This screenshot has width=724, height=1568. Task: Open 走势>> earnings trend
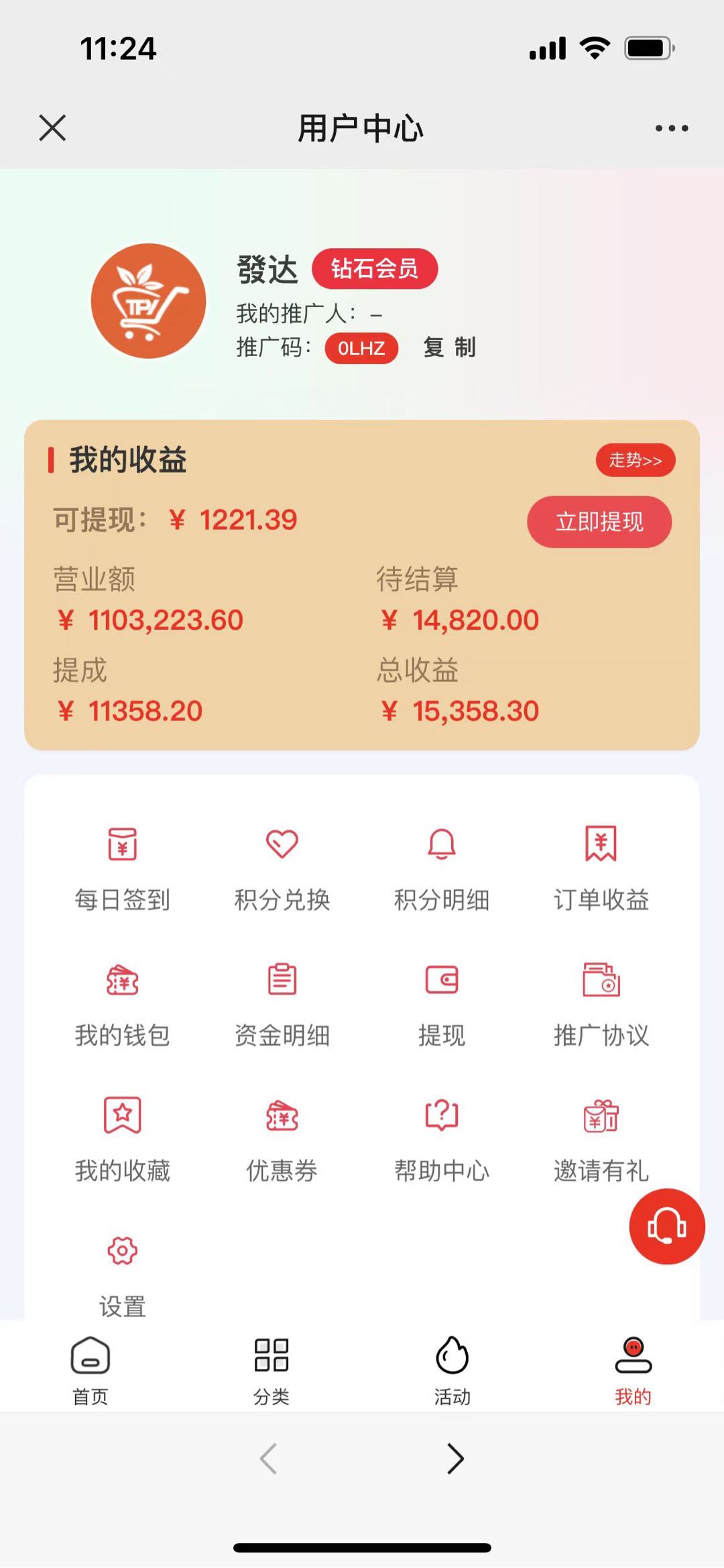pyautogui.click(x=635, y=461)
